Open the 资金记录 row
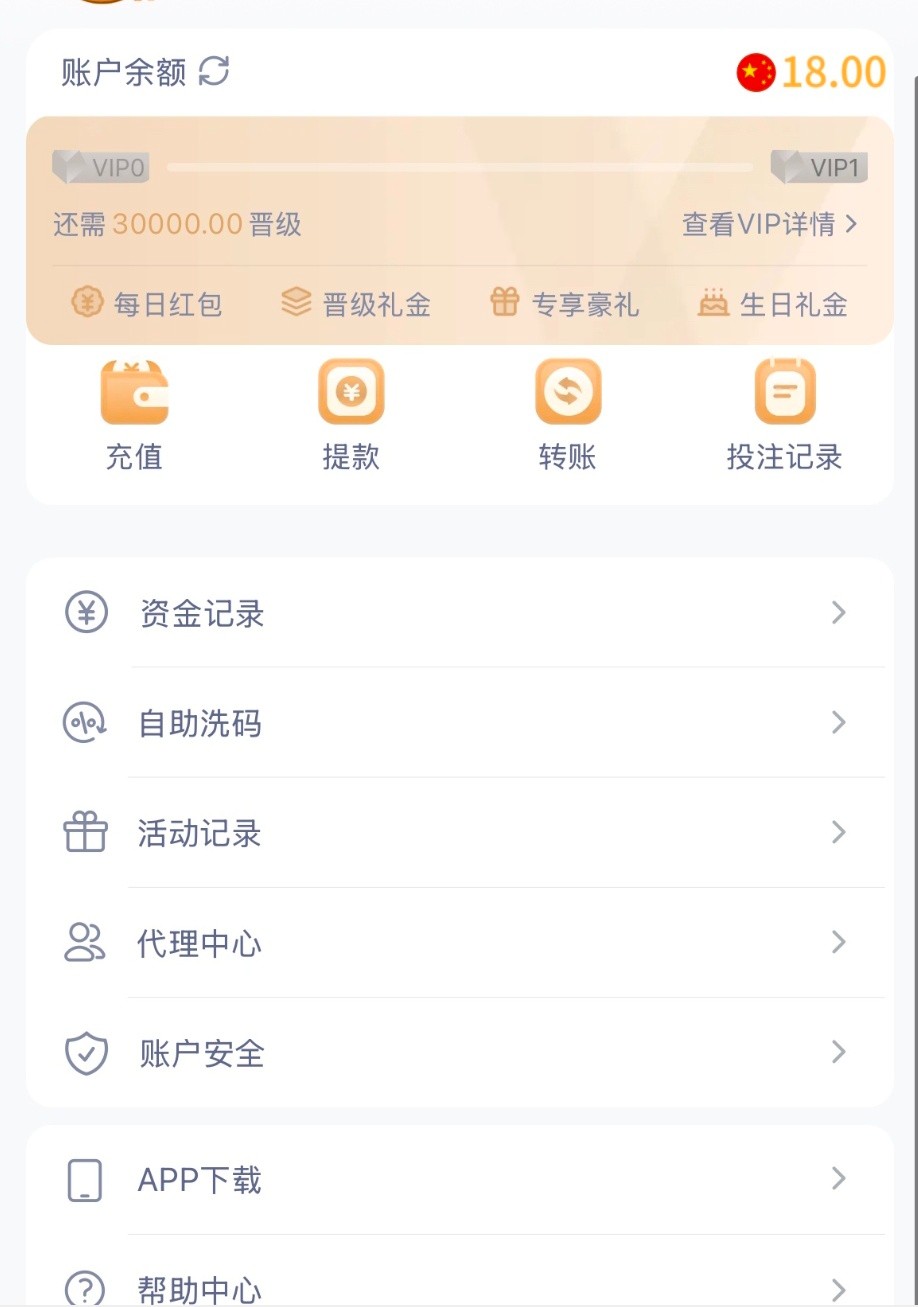918x1307 pixels. (x=458, y=613)
